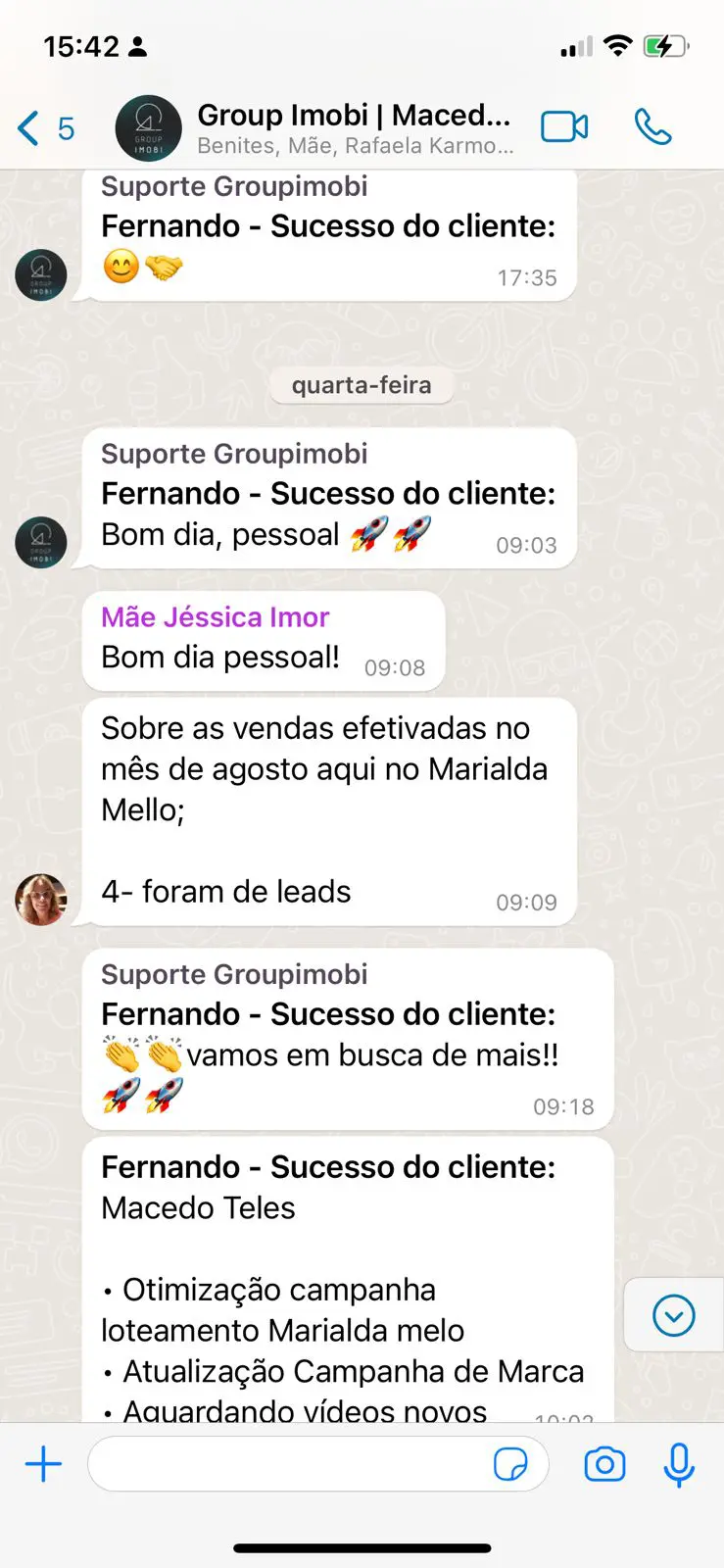This screenshot has width=724, height=1568.
Task: Start a group voice call
Action: pyautogui.click(x=652, y=127)
